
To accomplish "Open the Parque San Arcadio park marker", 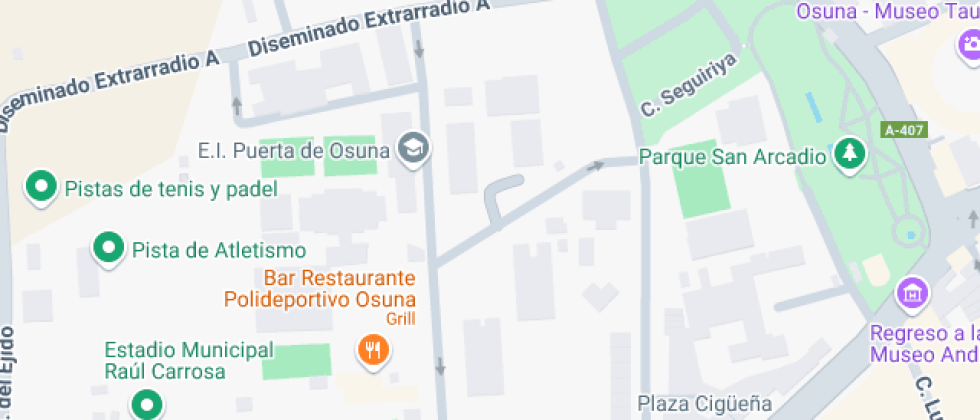I will tap(850, 155).
